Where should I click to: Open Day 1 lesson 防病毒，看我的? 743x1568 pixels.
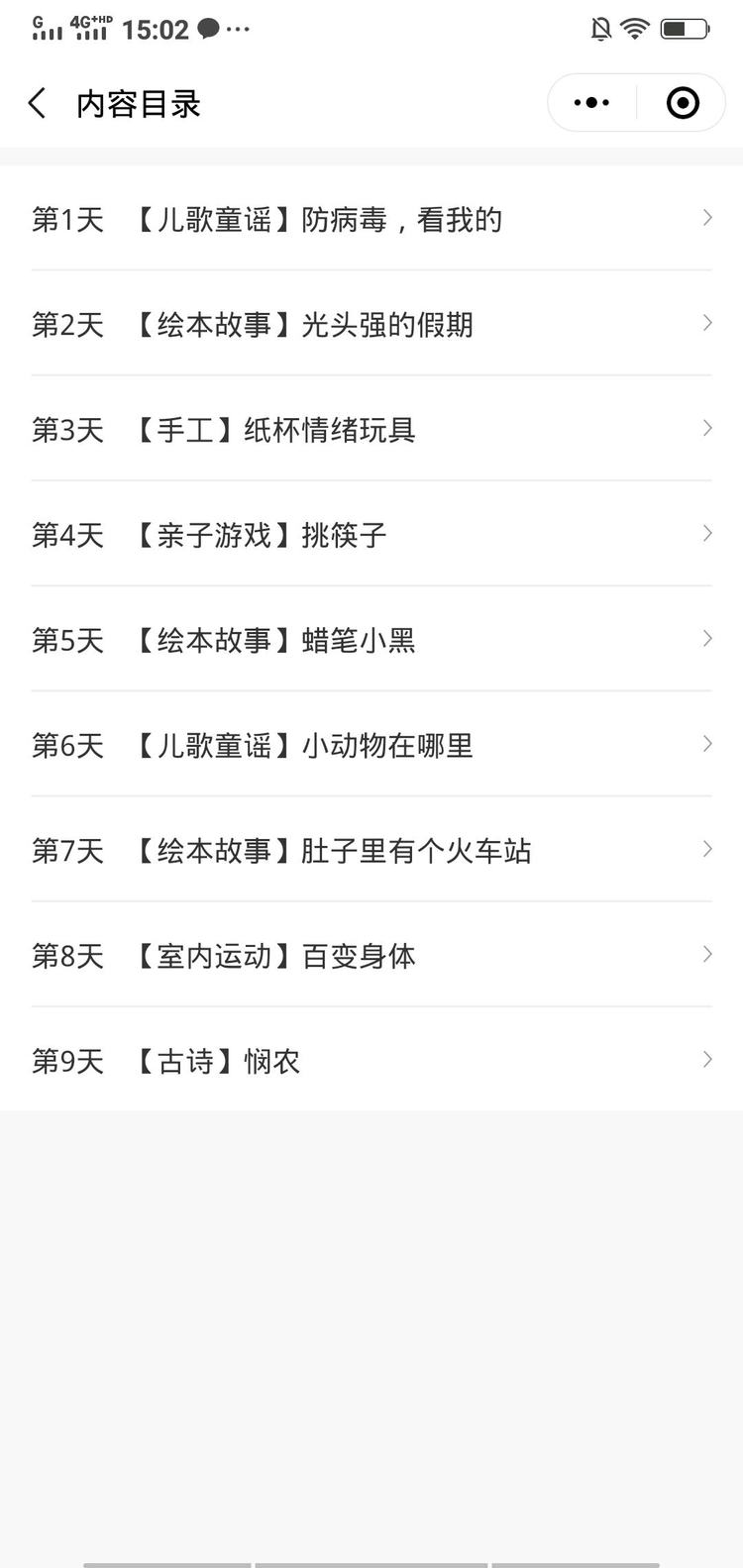pos(371,218)
